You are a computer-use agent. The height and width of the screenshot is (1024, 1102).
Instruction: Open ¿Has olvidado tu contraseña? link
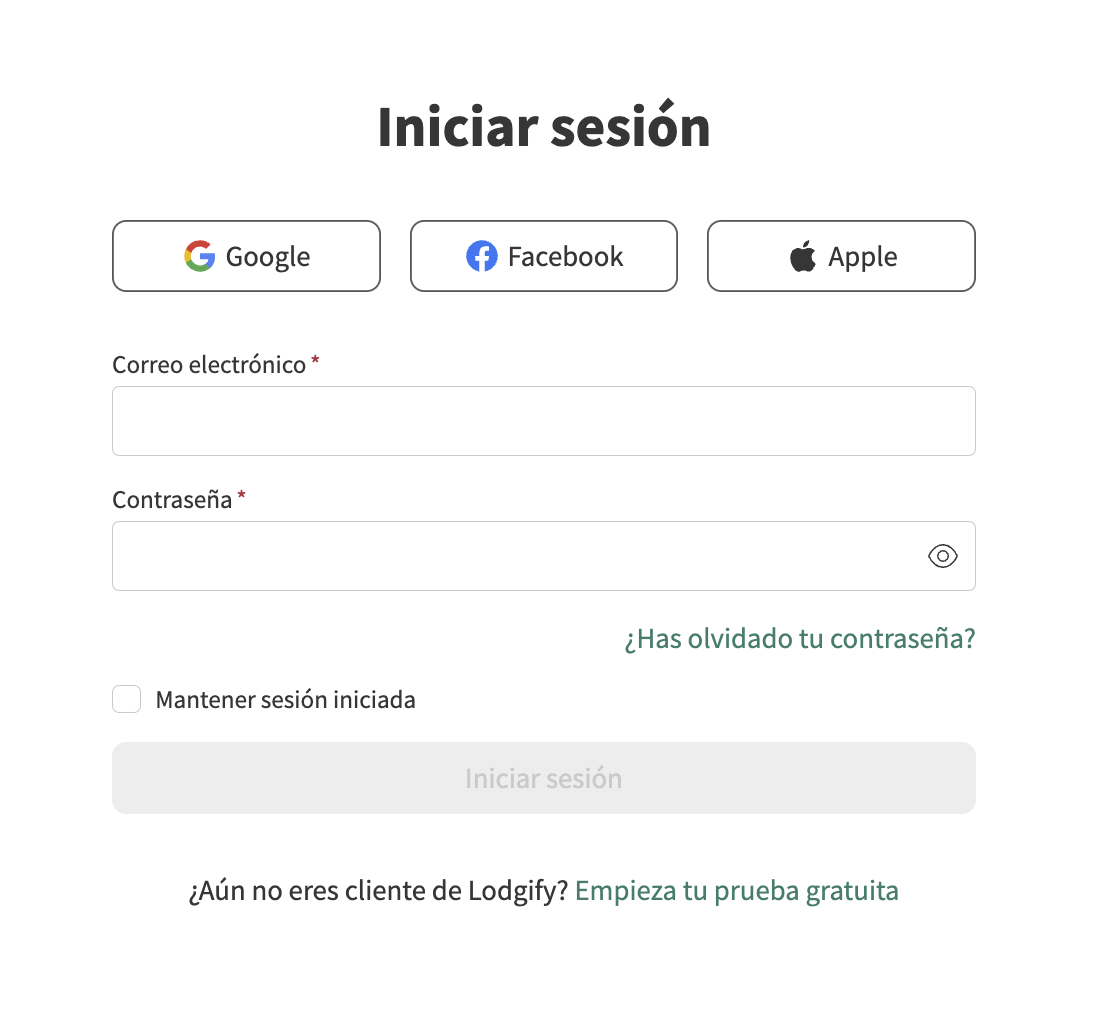(799, 639)
